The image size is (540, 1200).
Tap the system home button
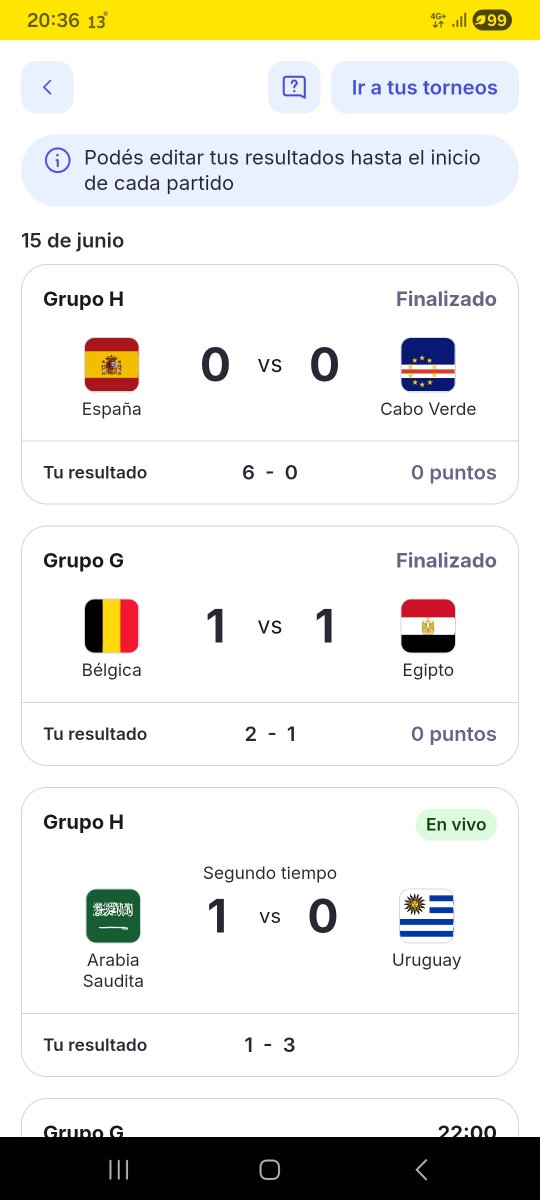[269, 1169]
